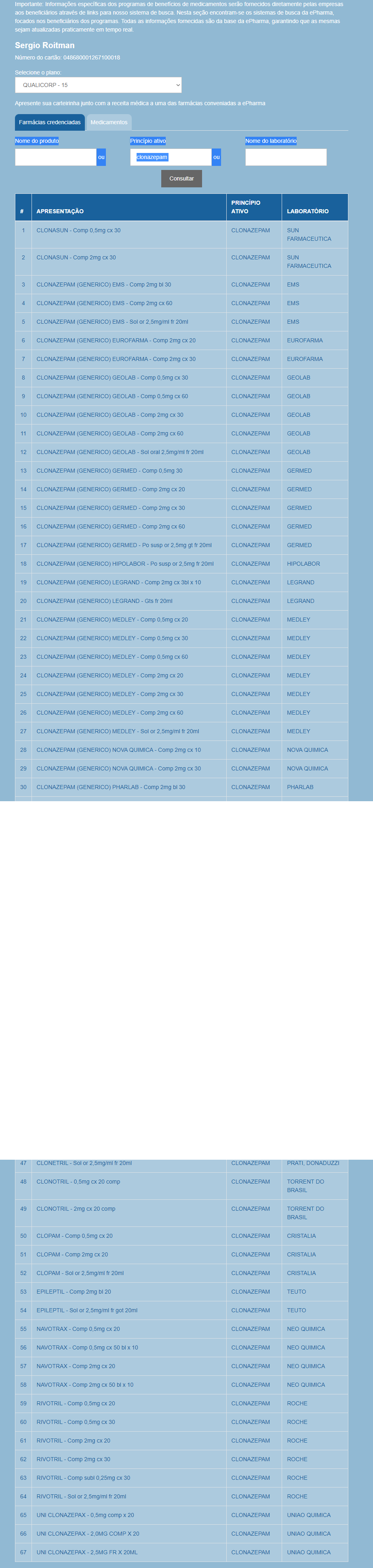Screen dimensions: 373x1568
Task: Tap the Nome do laboratório field
Action: point(286,158)
